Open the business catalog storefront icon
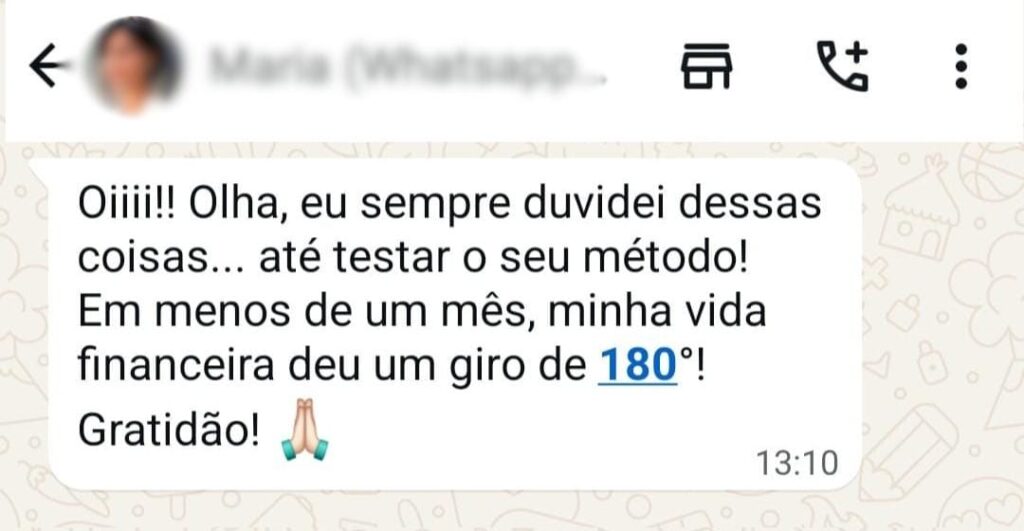This screenshot has height=531, width=1024. click(706, 67)
